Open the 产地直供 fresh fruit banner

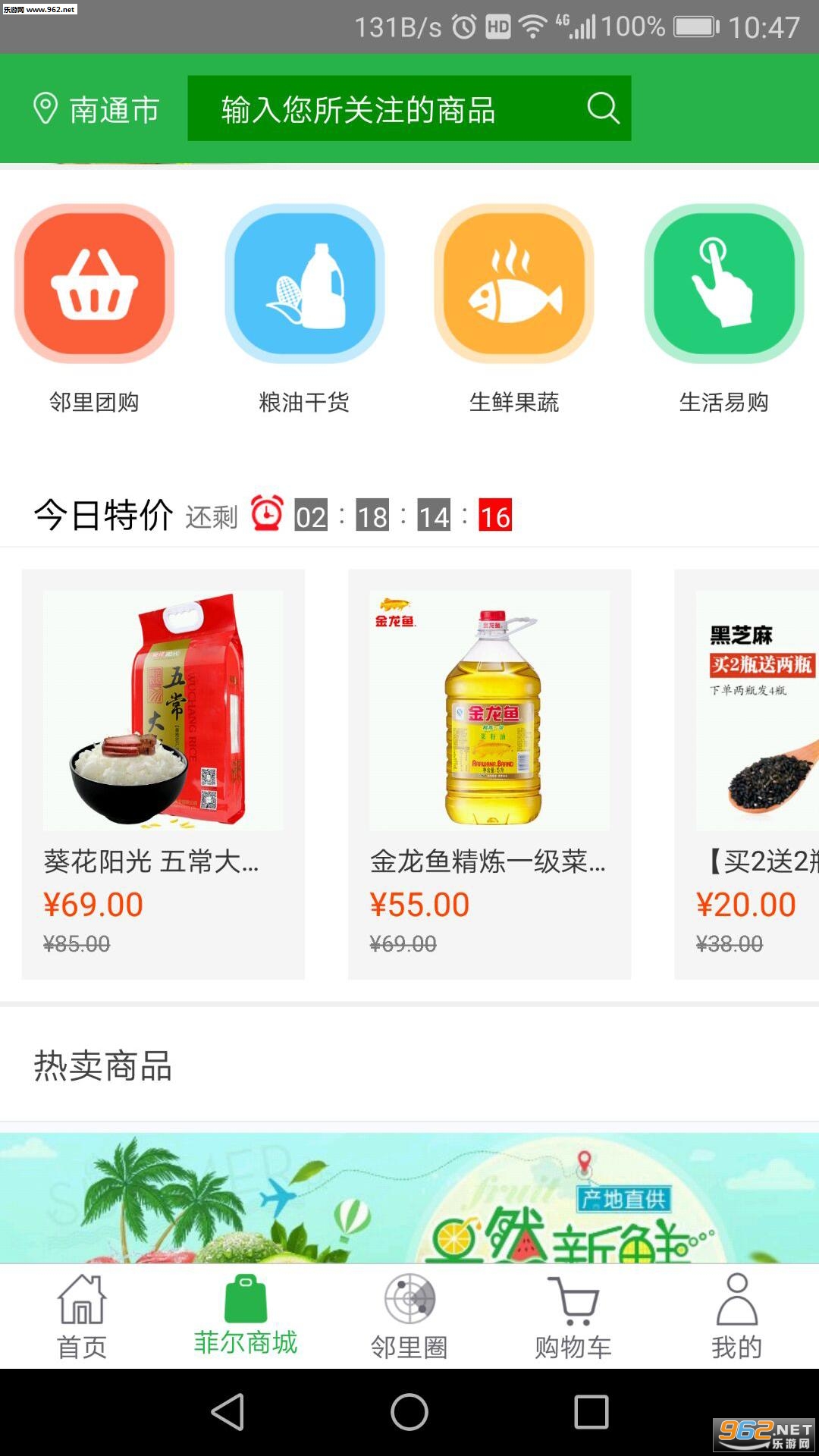409,1198
